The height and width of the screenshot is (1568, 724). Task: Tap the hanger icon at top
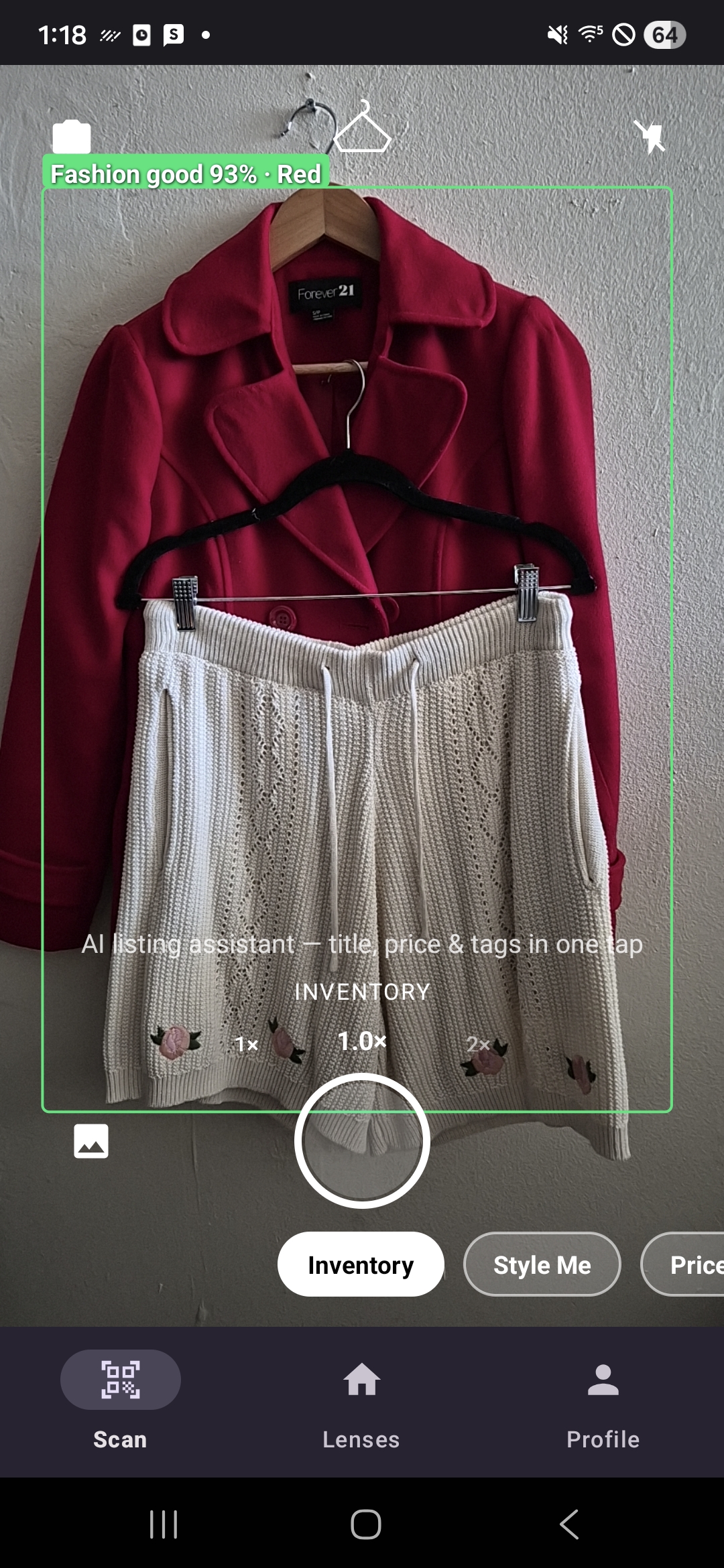[362, 127]
